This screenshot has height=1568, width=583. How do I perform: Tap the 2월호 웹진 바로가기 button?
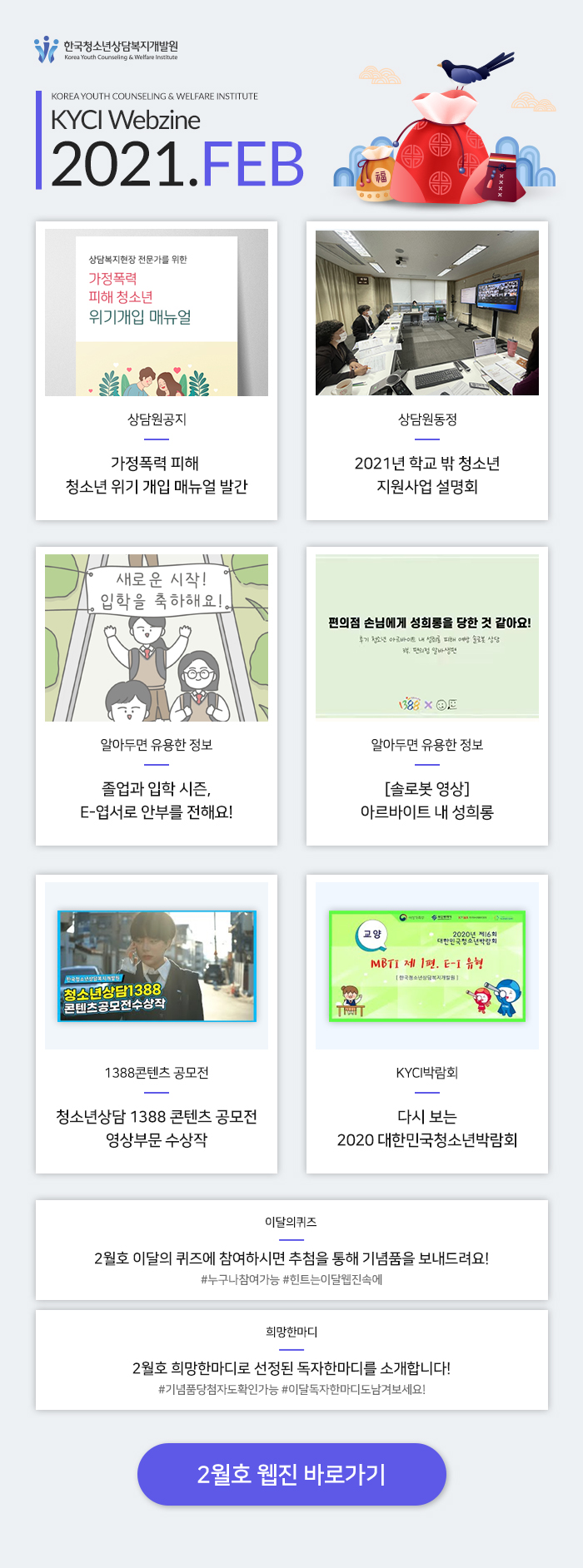pyautogui.click(x=291, y=1474)
